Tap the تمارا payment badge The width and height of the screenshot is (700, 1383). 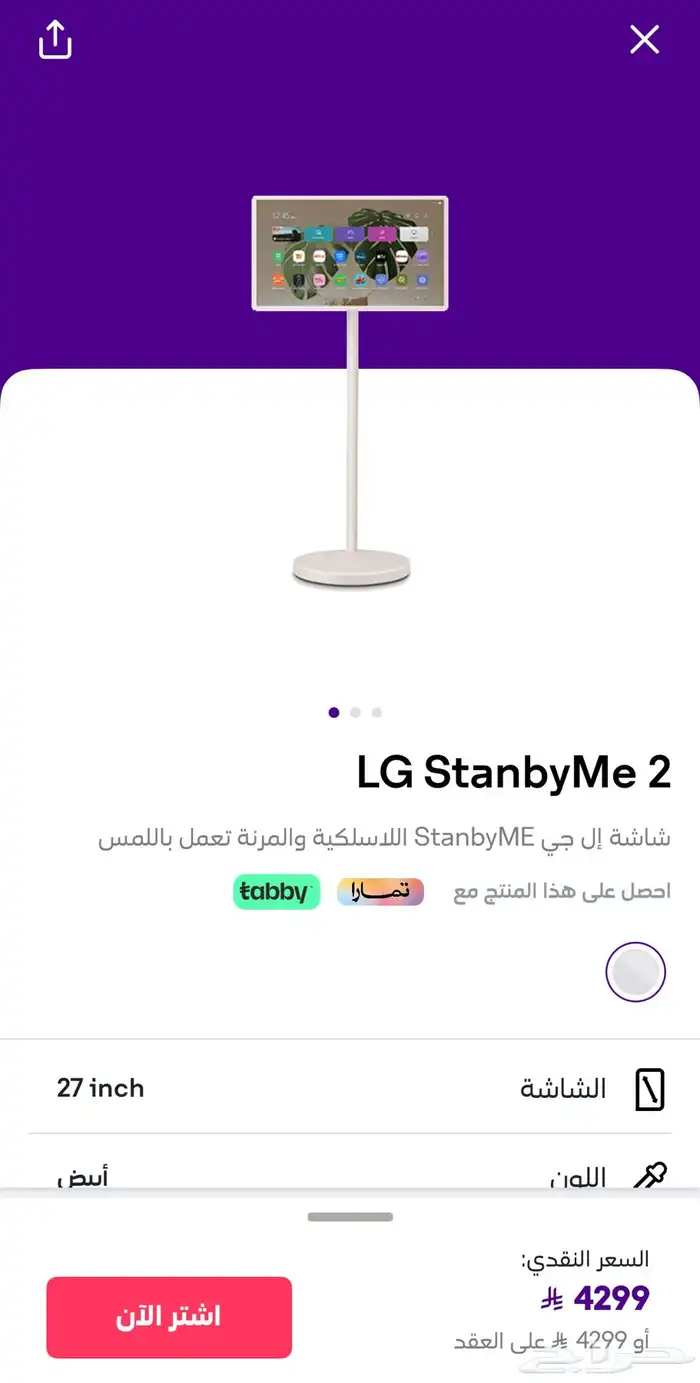coord(380,892)
